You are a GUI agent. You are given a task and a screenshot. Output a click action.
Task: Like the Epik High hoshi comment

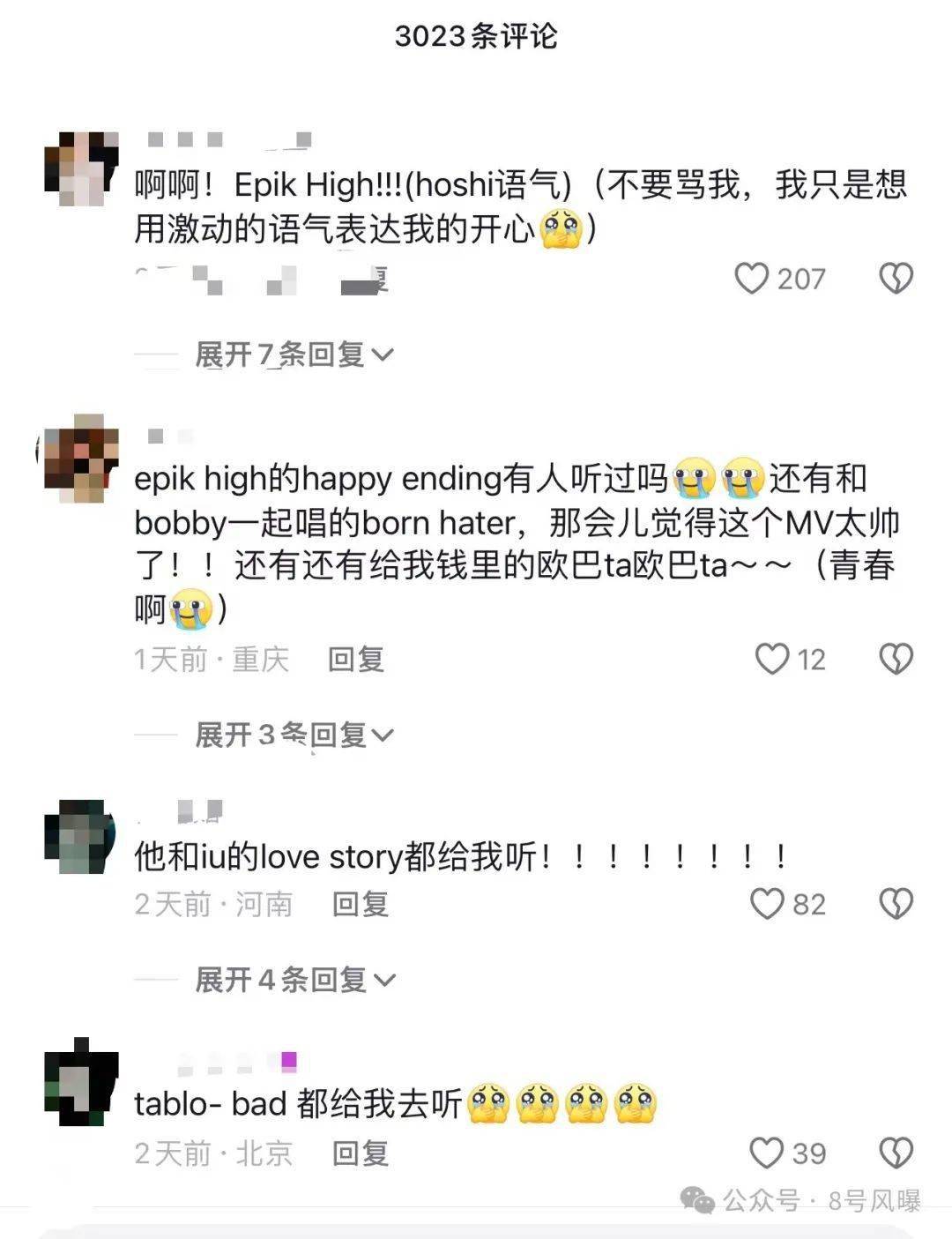752,279
